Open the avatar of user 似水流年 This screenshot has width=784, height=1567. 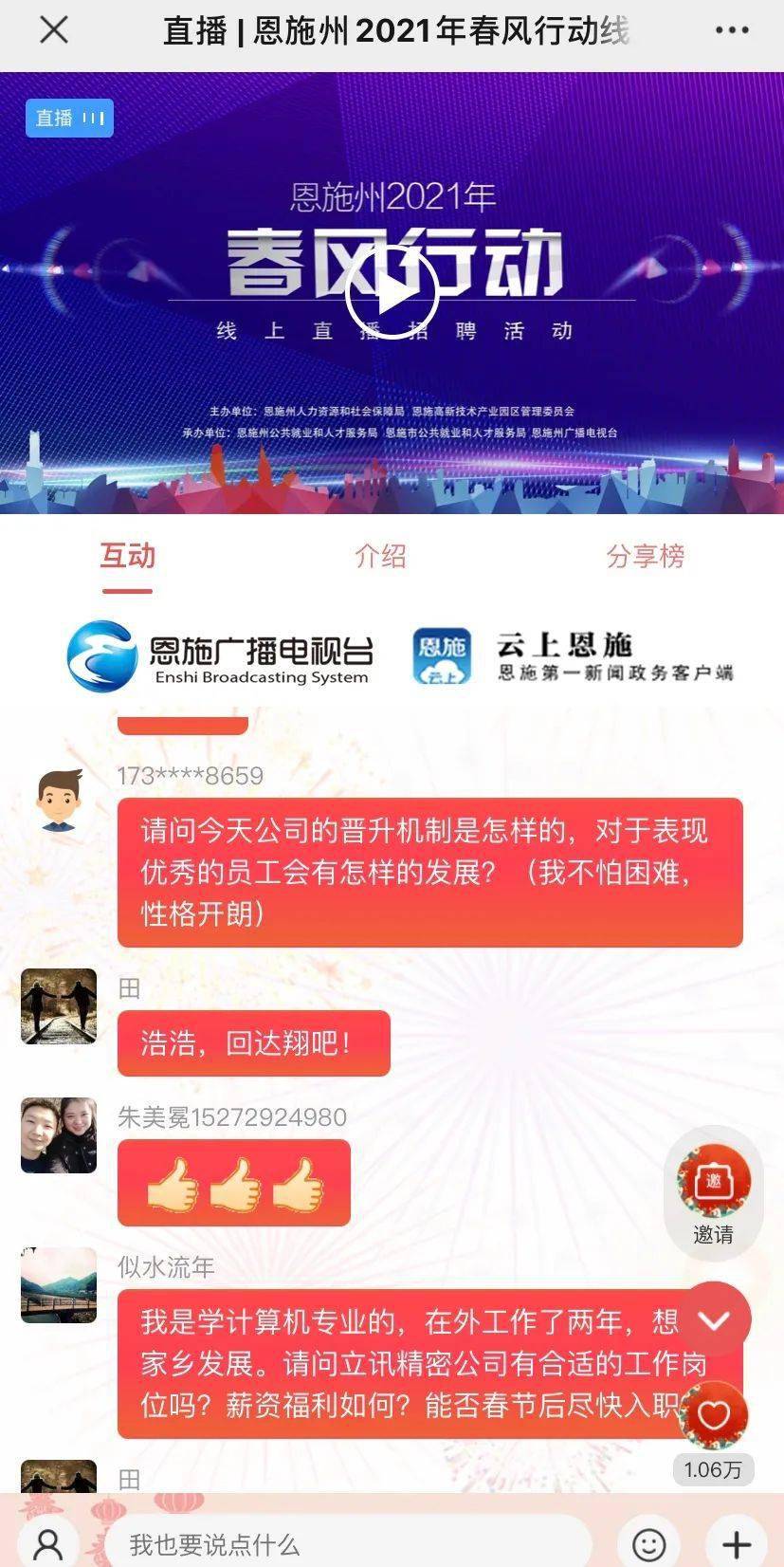pyautogui.click(x=59, y=1285)
